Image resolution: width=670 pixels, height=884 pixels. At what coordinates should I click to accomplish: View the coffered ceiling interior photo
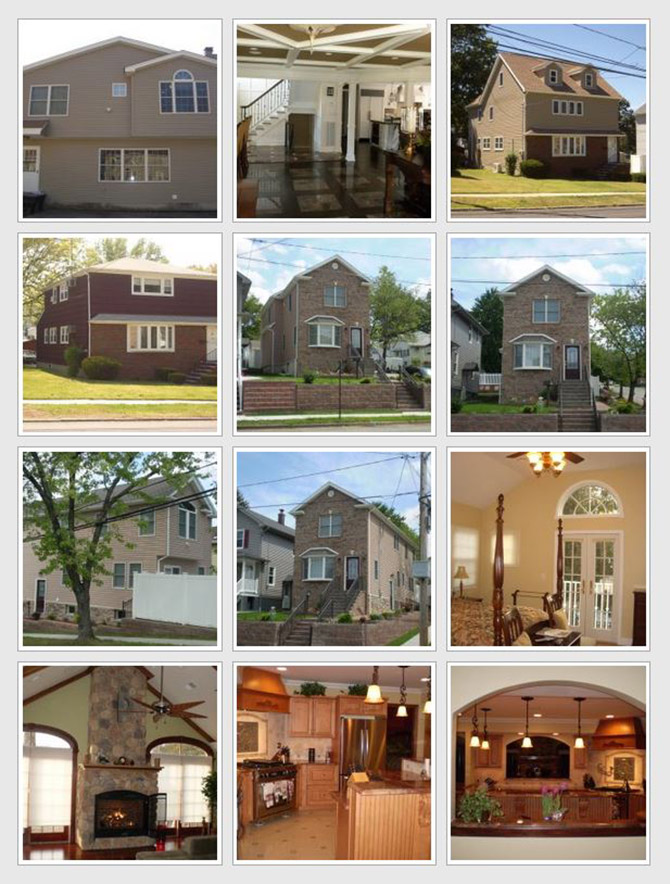pos(334,120)
